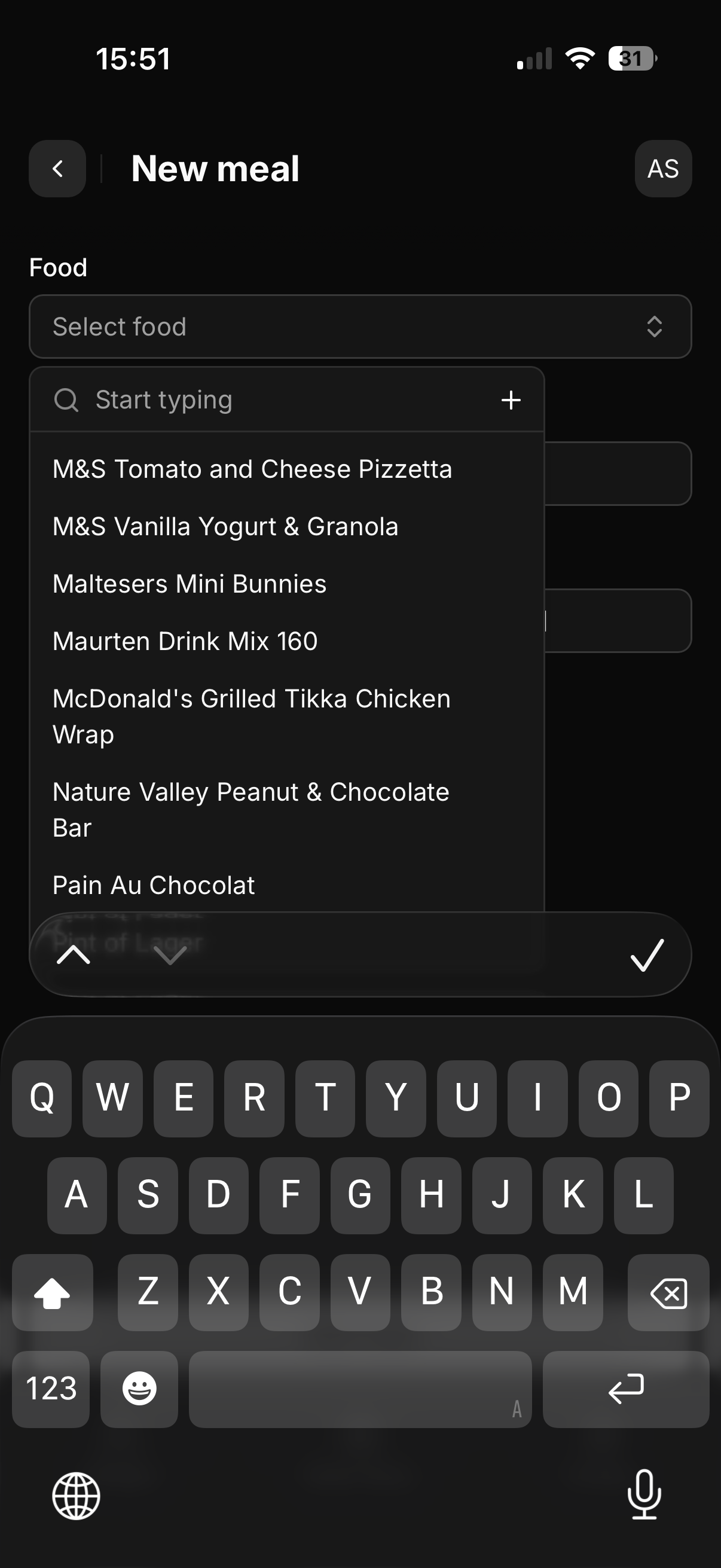This screenshot has width=721, height=1568.
Task: Choose McDonald's Grilled Tikka Chicken Wrap
Action: click(x=251, y=716)
